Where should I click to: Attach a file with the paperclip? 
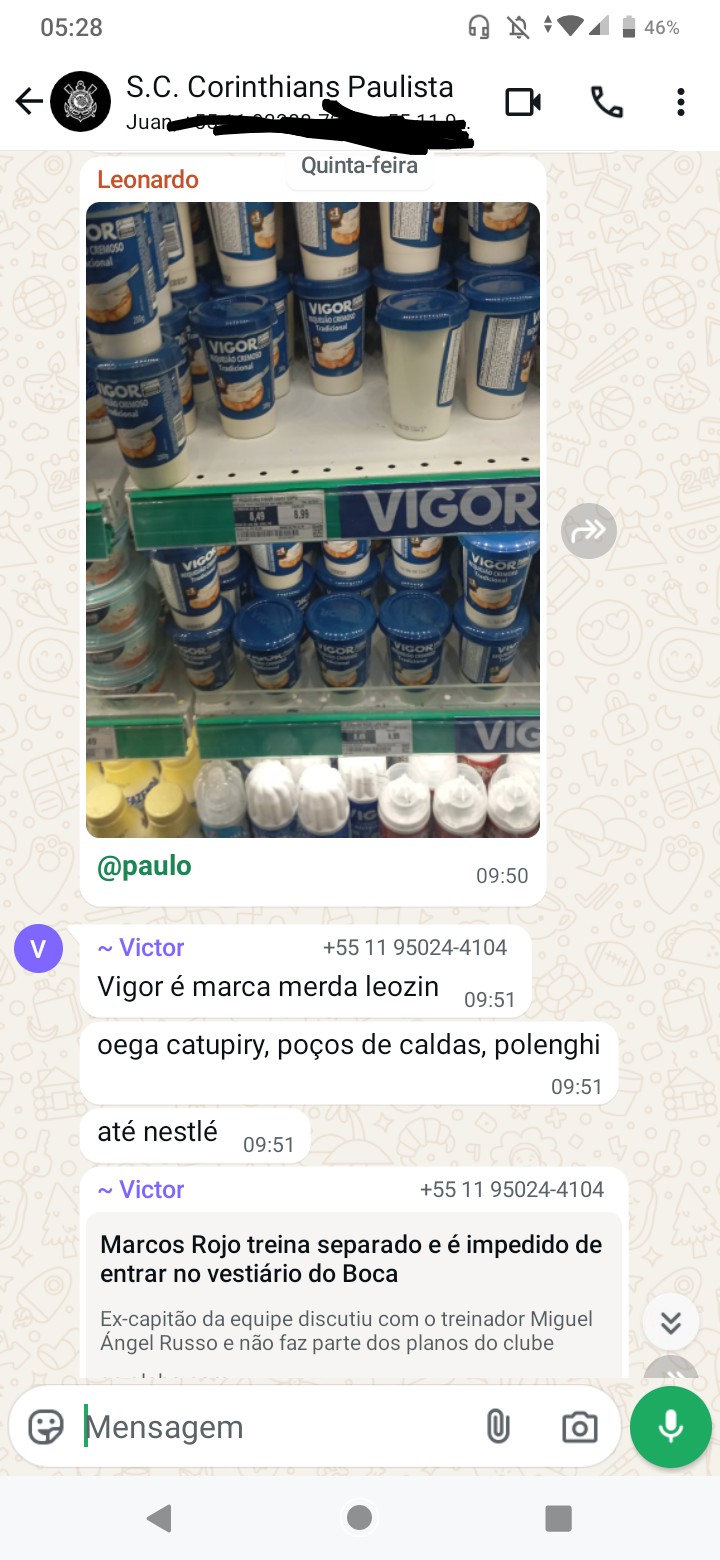[498, 1427]
